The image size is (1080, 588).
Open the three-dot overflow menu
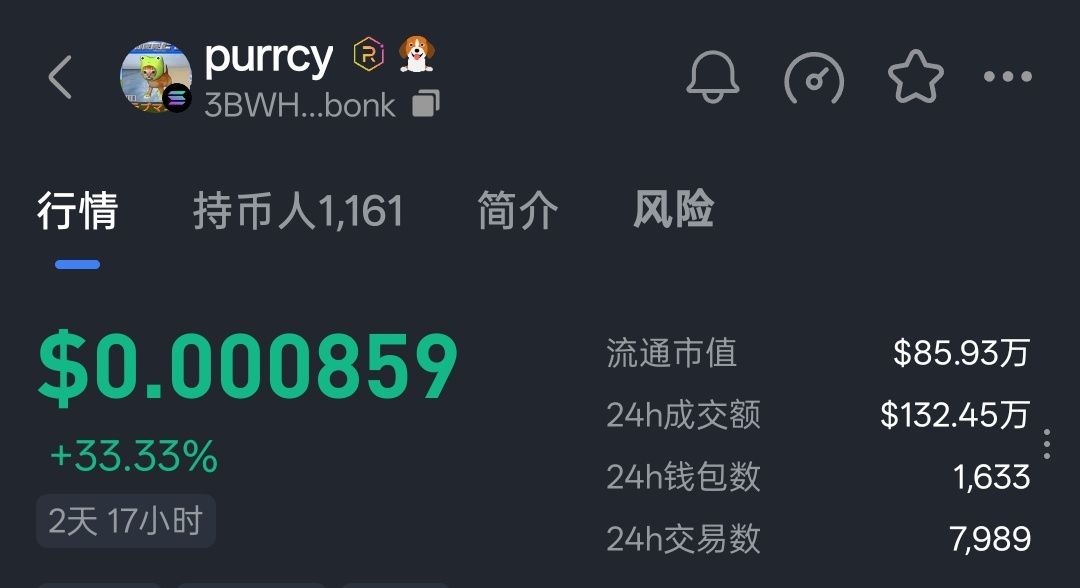click(x=1007, y=77)
